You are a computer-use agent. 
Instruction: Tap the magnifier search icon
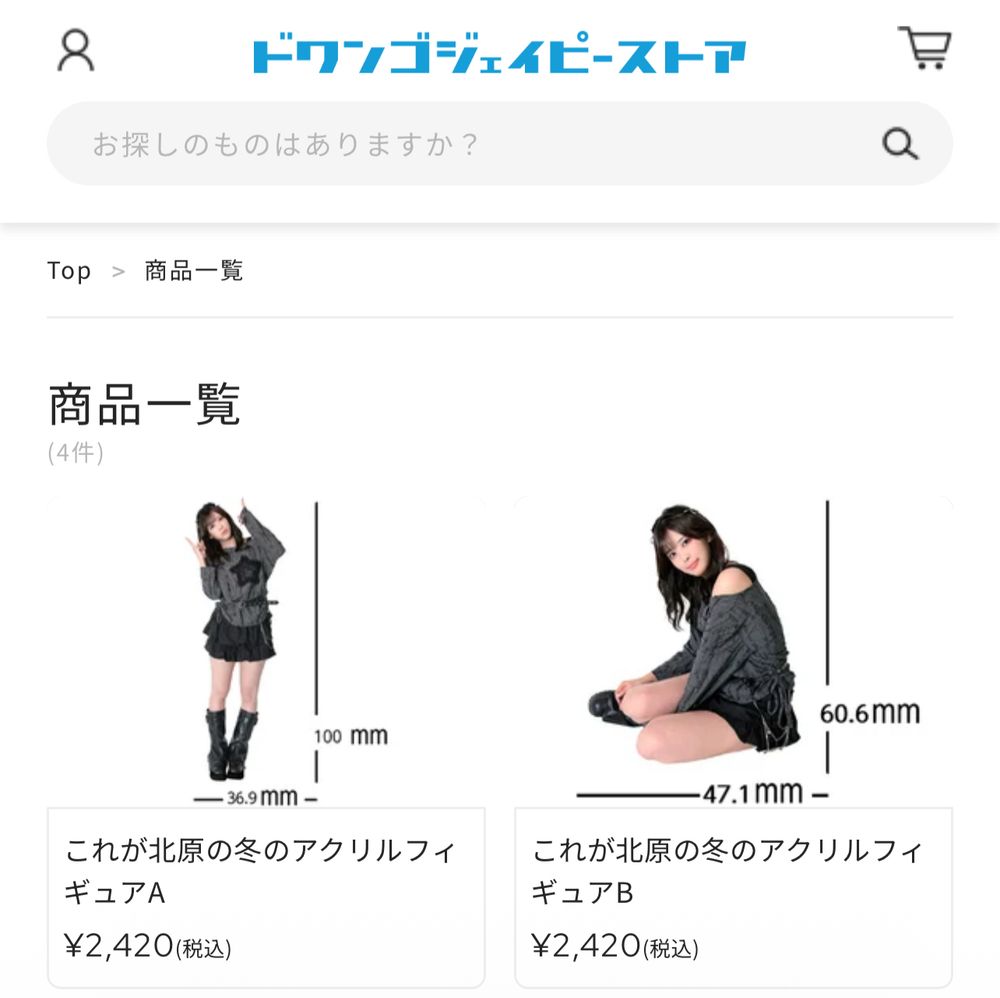tap(900, 143)
